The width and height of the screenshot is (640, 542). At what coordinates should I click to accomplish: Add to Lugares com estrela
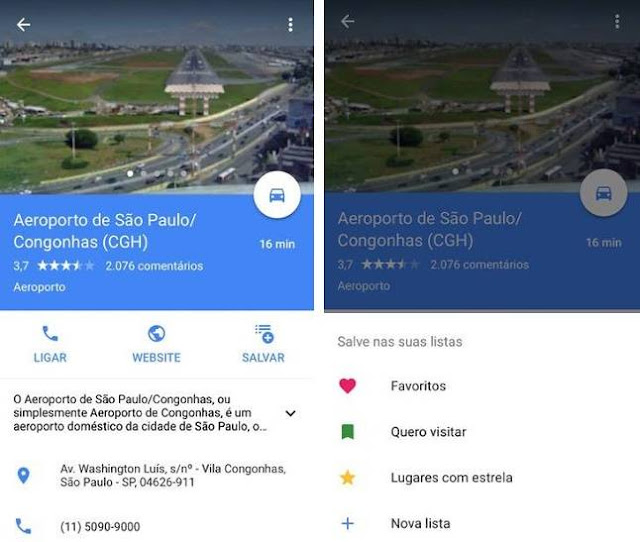[451, 478]
